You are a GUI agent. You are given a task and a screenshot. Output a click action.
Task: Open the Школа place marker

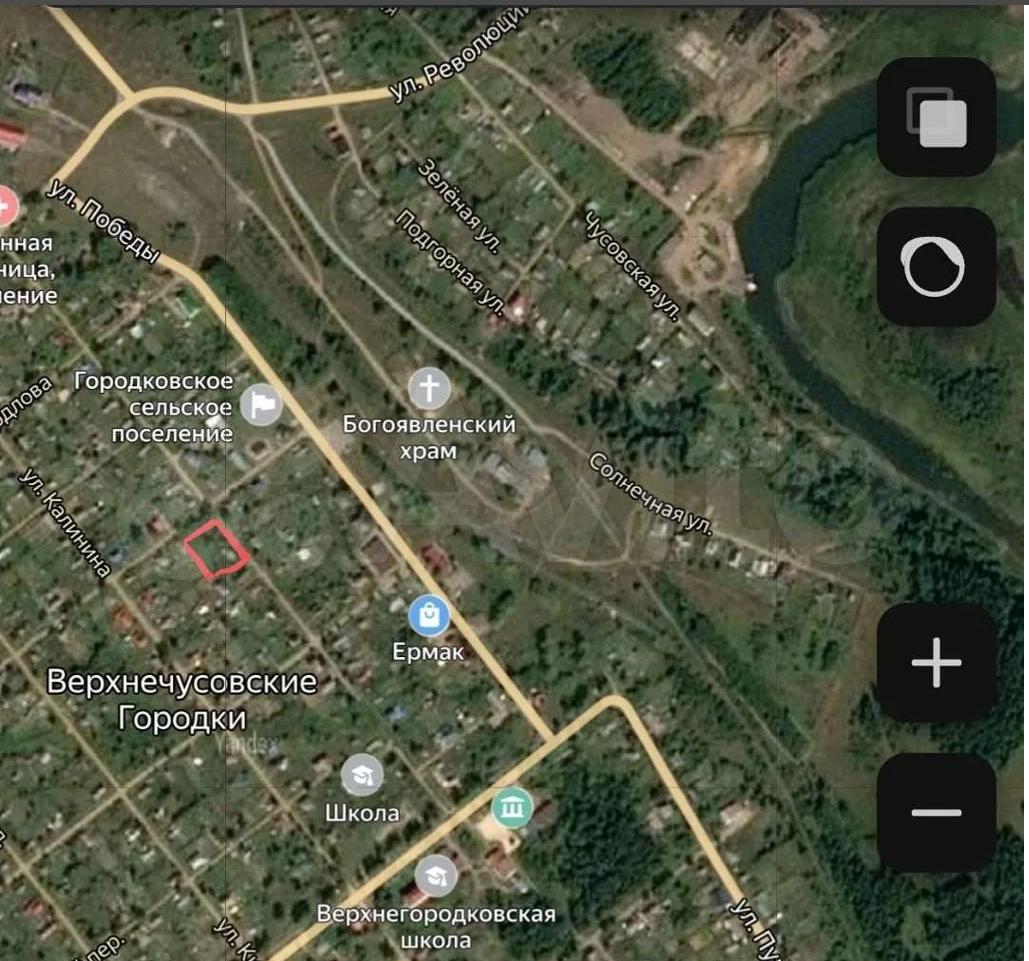coord(362,775)
